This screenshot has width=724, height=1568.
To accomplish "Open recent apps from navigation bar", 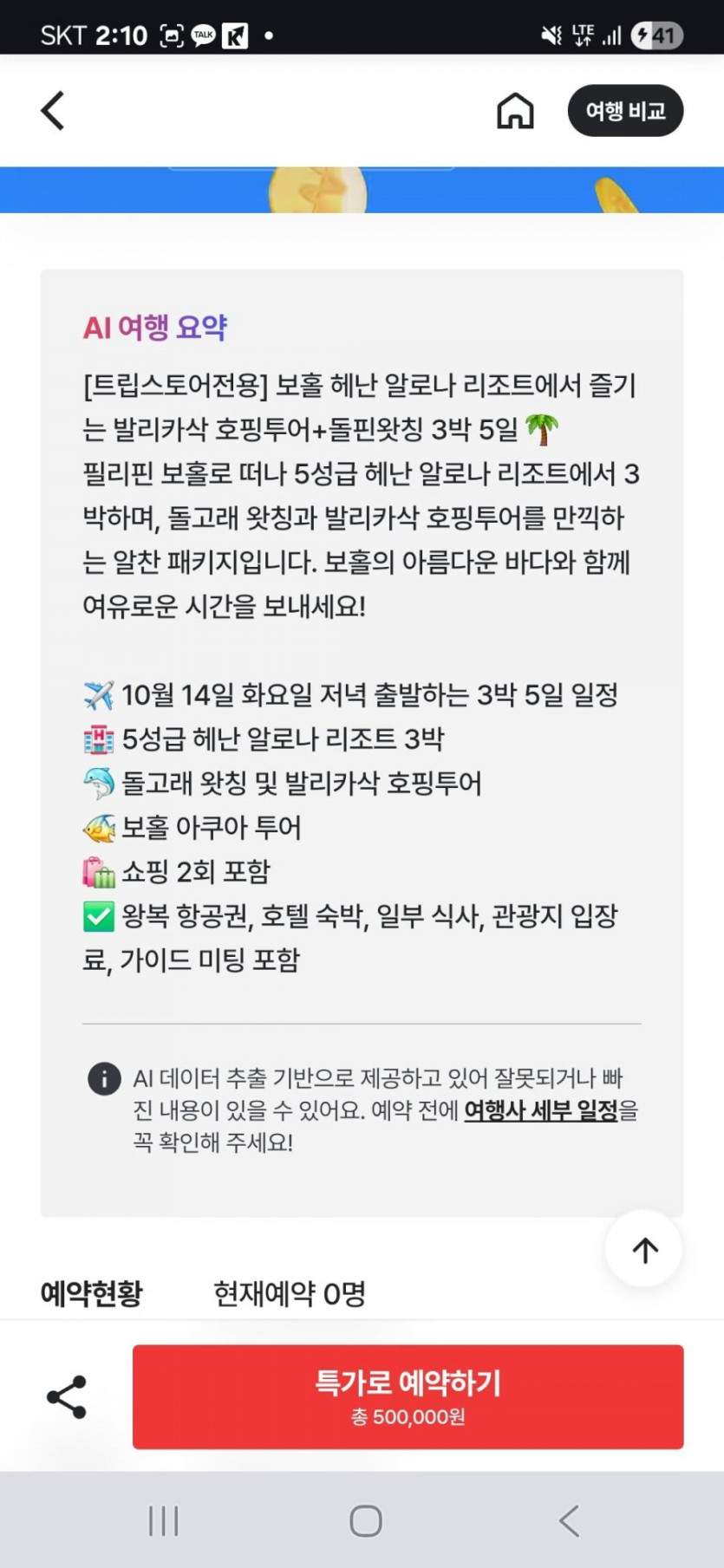I will [x=163, y=1520].
